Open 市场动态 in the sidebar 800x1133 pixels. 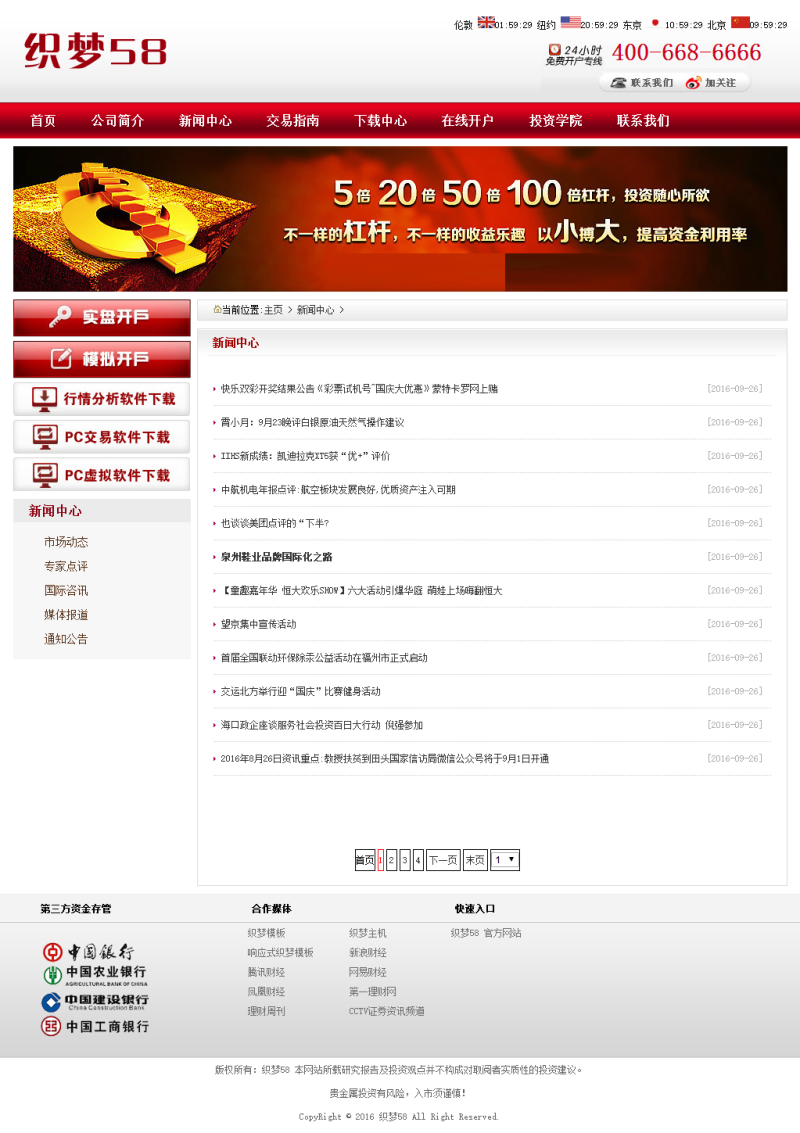66,542
